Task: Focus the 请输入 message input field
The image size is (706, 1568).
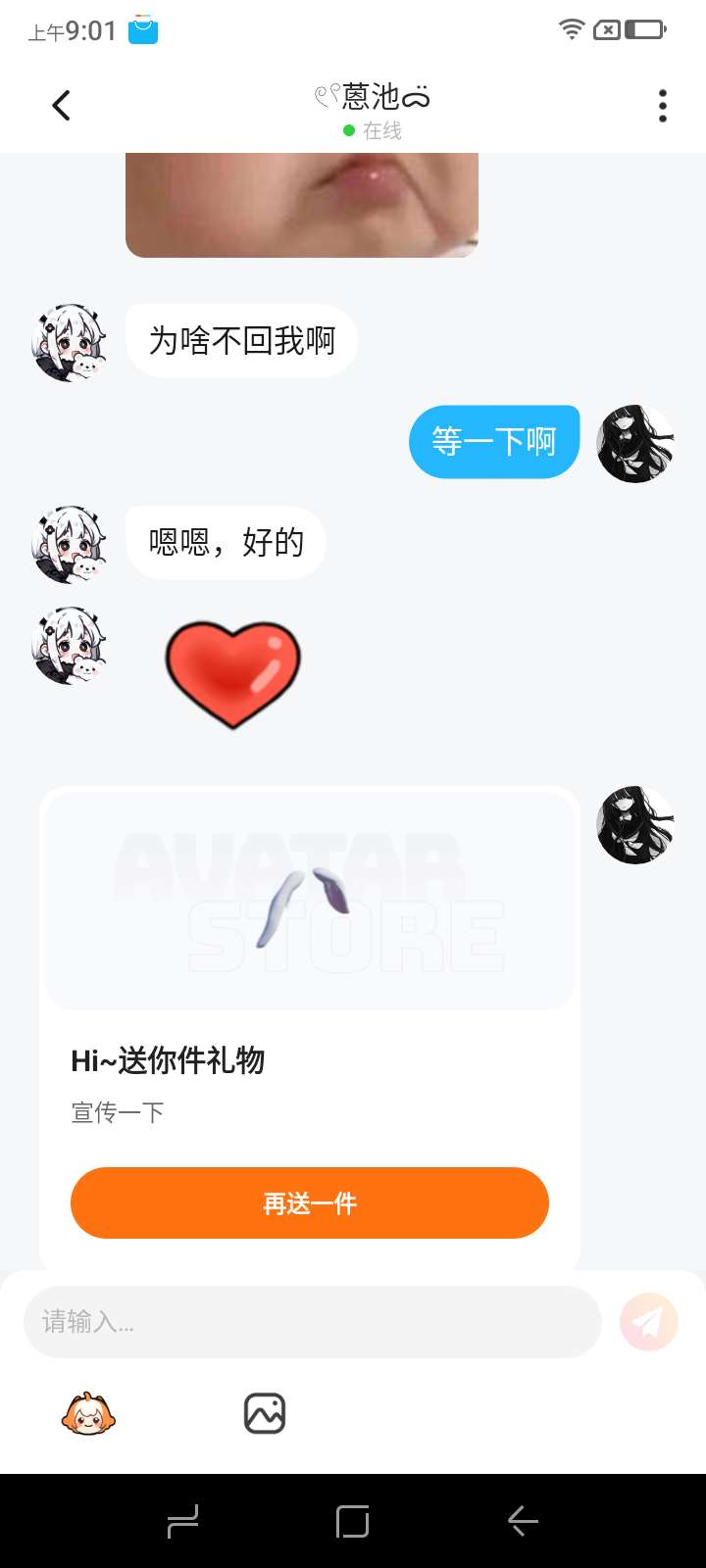Action: (x=312, y=1322)
